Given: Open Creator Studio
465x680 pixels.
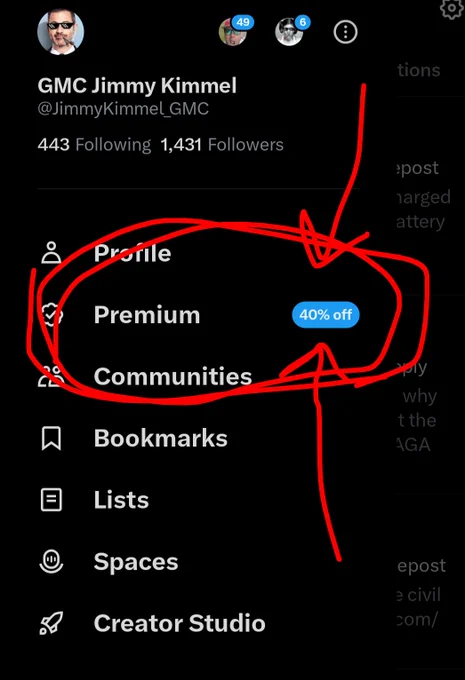Looking at the screenshot, I should tap(199, 623).
